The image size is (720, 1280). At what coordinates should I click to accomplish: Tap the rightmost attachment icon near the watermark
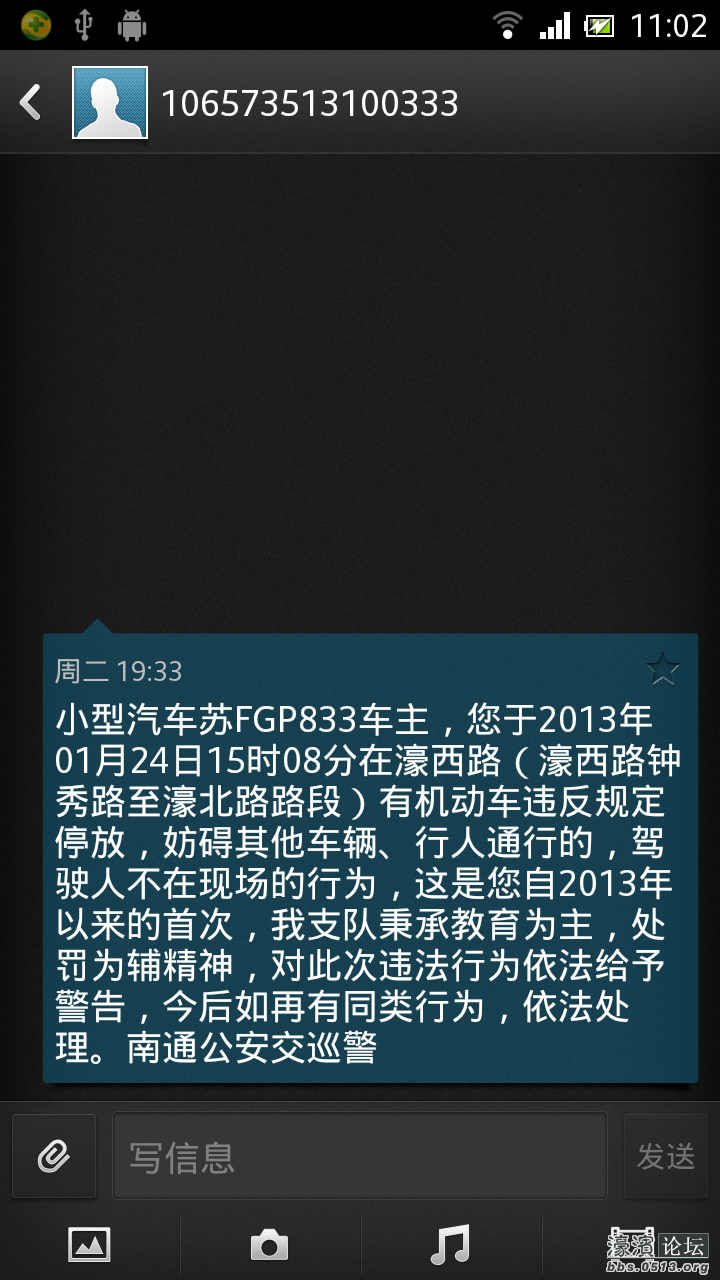pos(630,1244)
